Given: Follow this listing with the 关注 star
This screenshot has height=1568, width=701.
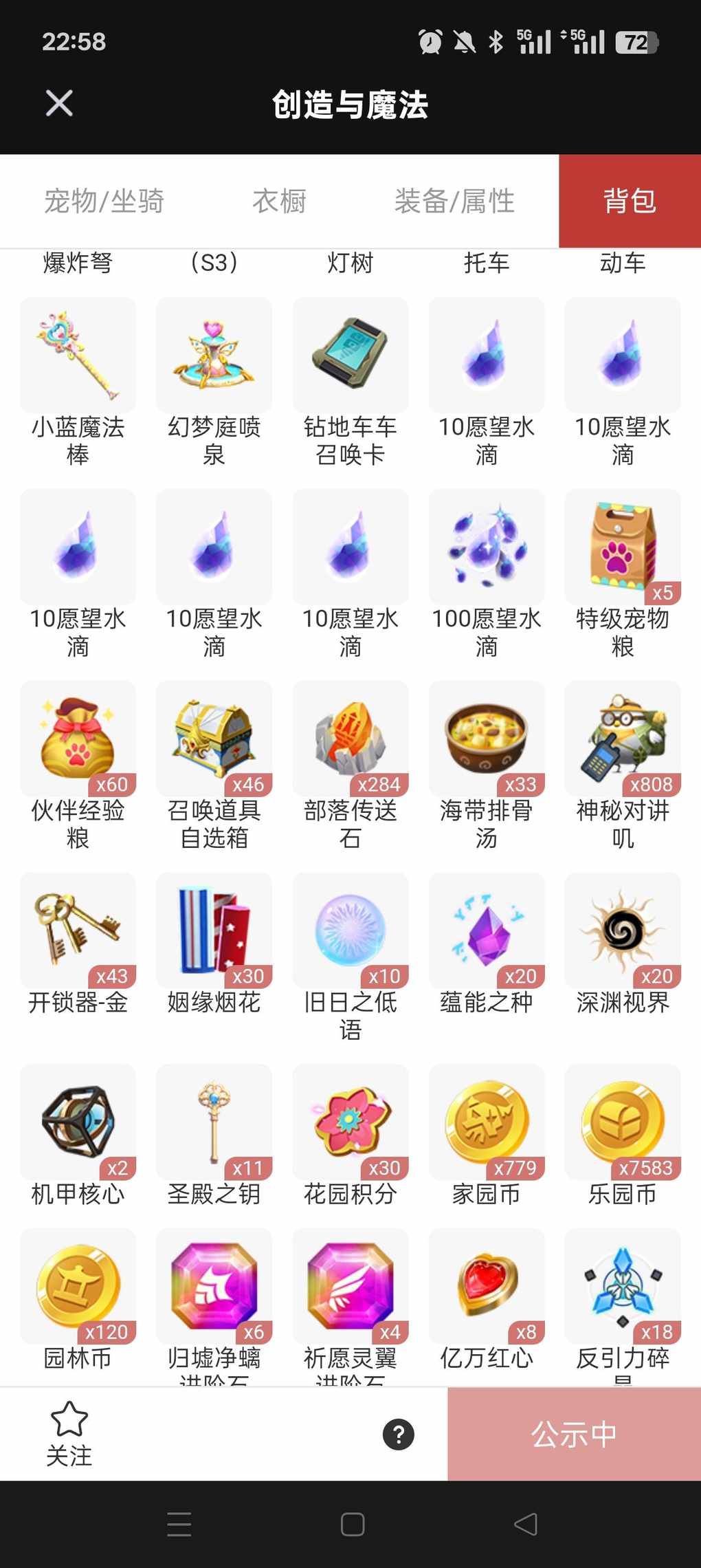Looking at the screenshot, I should [69, 1434].
